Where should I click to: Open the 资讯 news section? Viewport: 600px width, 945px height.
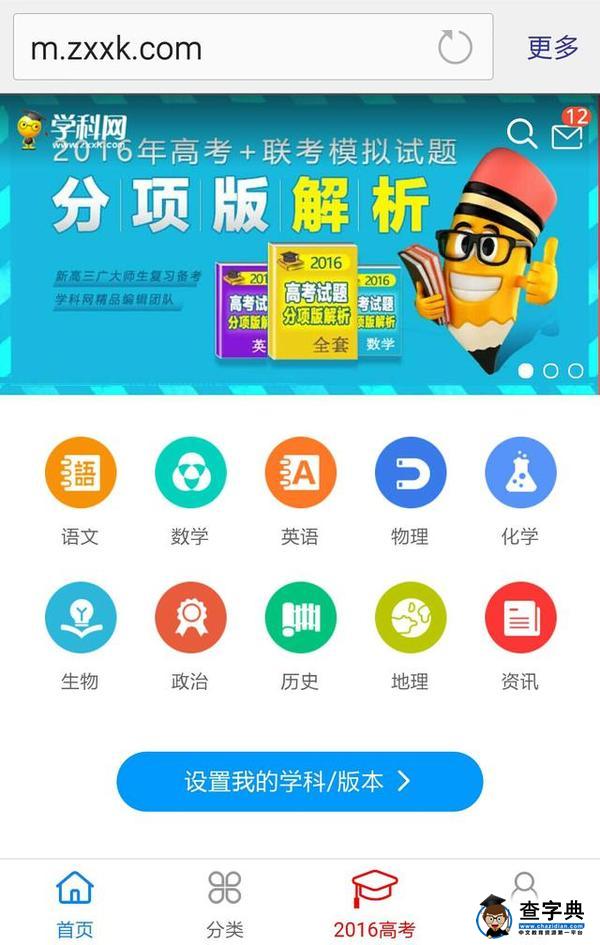click(x=520, y=619)
